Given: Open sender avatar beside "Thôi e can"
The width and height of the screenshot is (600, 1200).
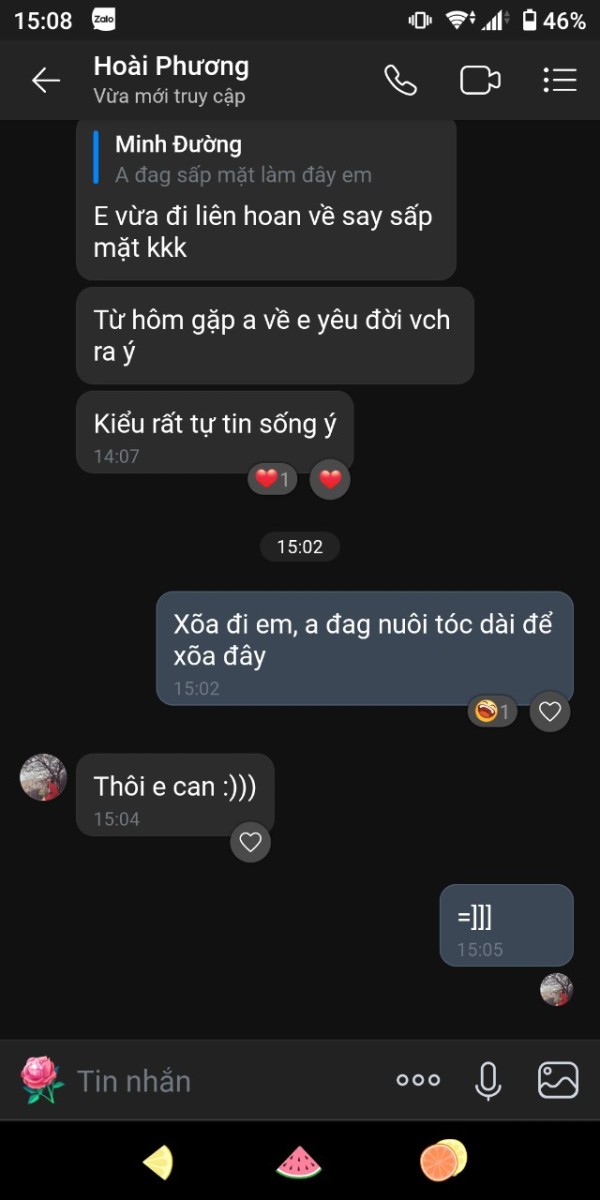Looking at the screenshot, I should (x=43, y=777).
